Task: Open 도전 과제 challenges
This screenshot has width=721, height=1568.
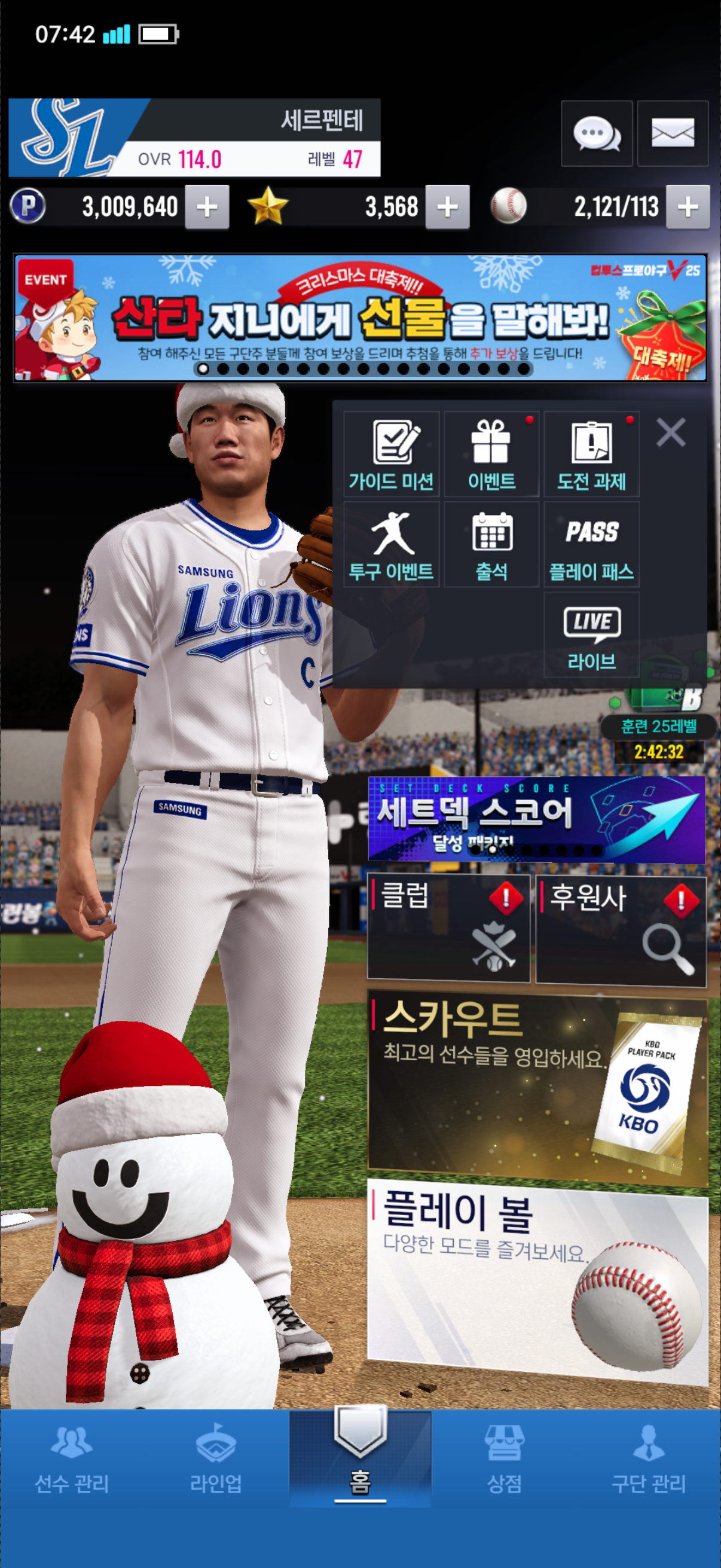Action: pos(591,454)
